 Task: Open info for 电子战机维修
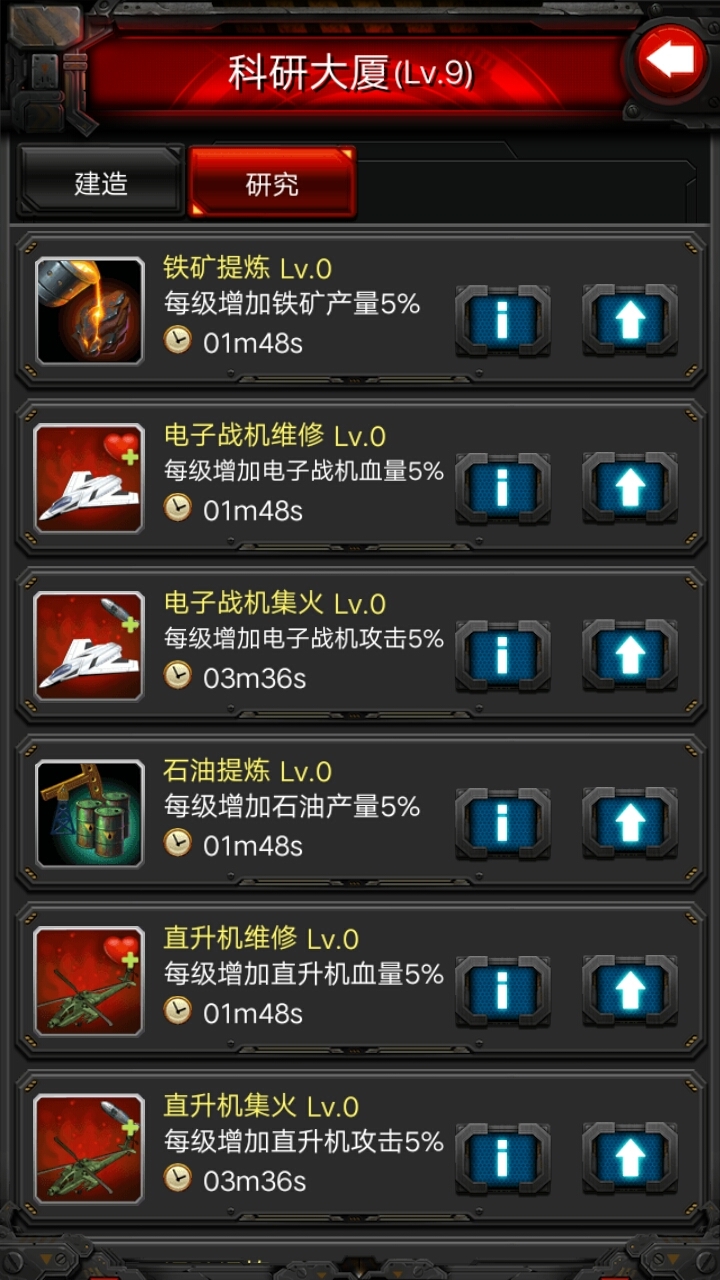502,488
